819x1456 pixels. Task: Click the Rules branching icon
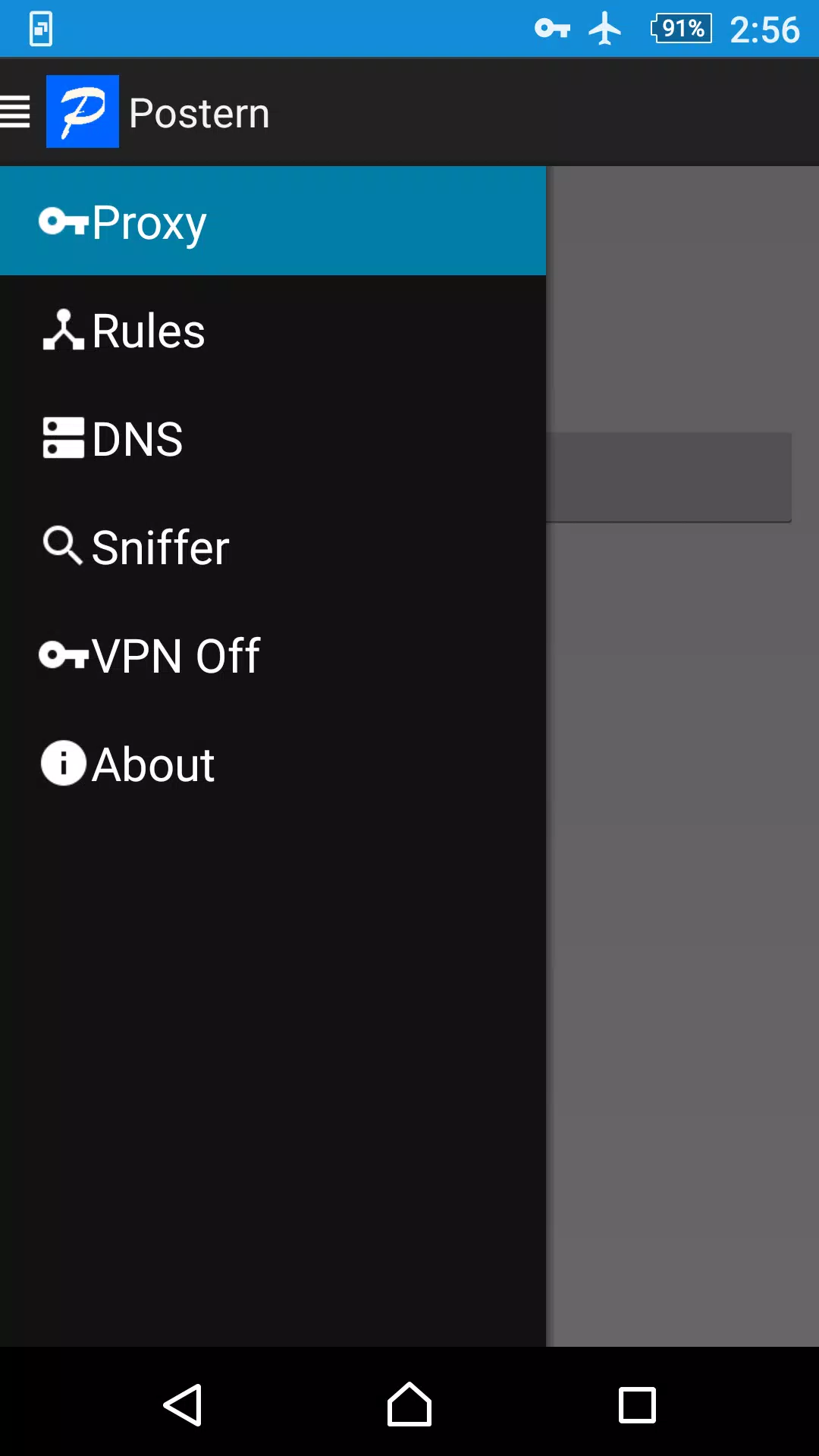pyautogui.click(x=64, y=330)
